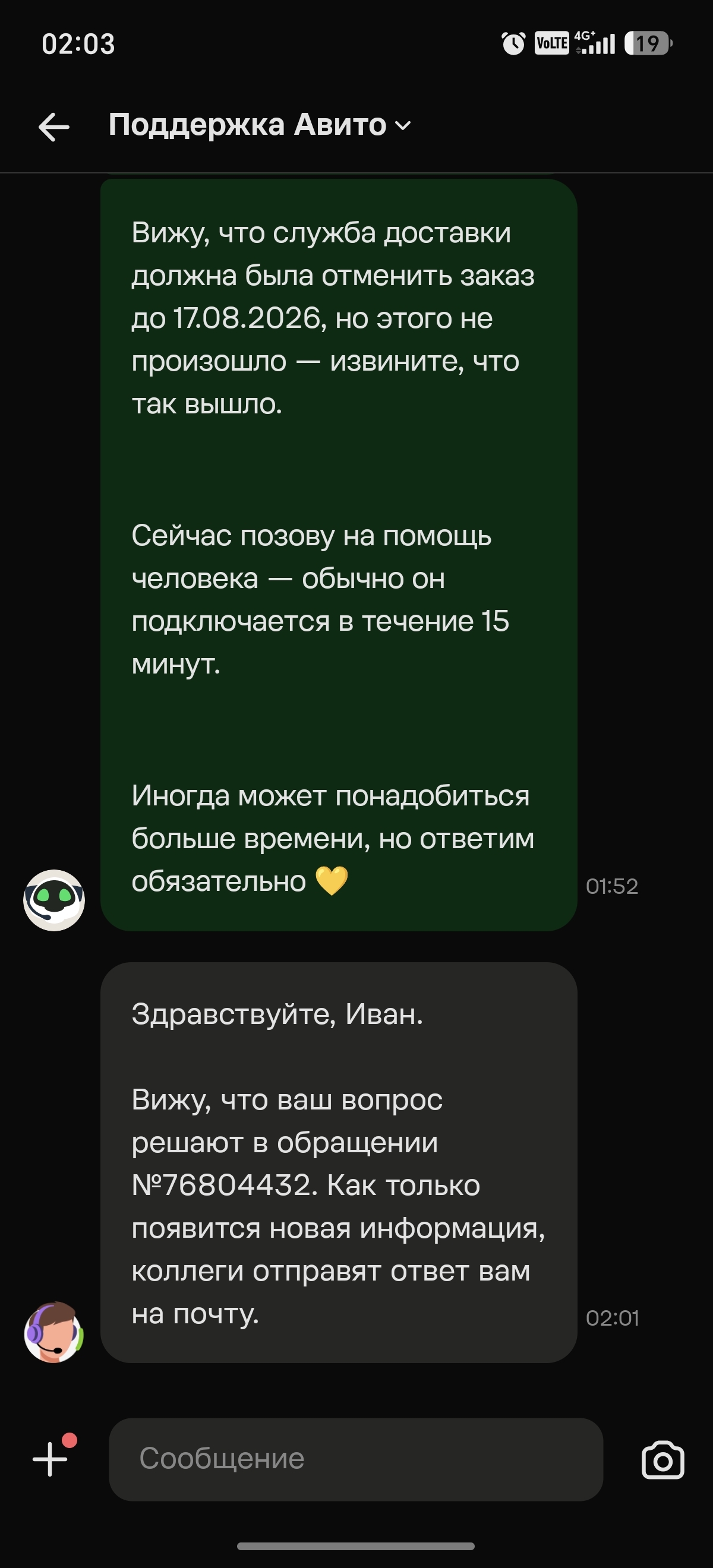
Task: Go back using the arrow icon
Action: (x=53, y=127)
